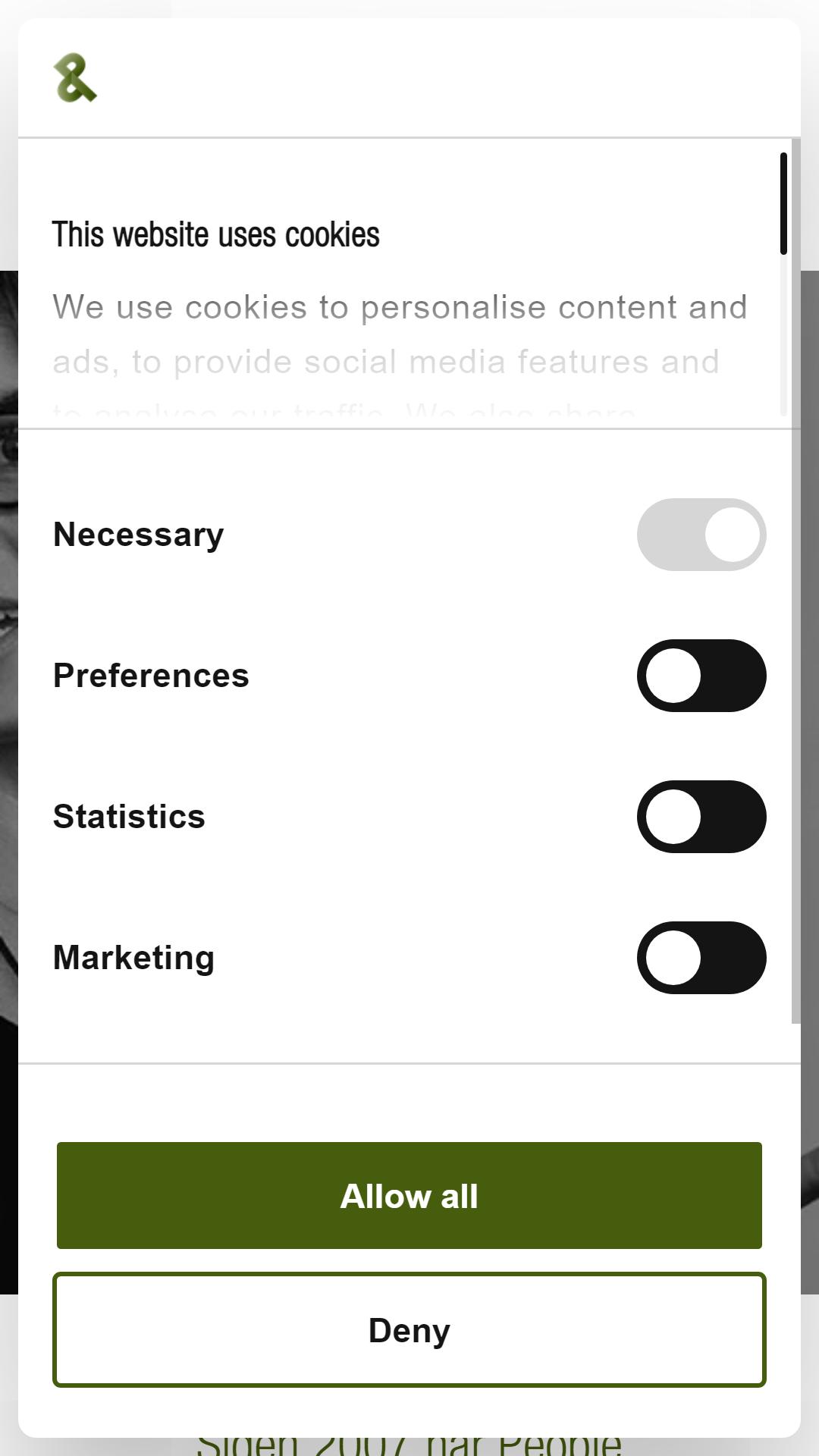Enable the Preferences cookies toggle
Viewport: 819px width, 1456px height.
coord(701,676)
